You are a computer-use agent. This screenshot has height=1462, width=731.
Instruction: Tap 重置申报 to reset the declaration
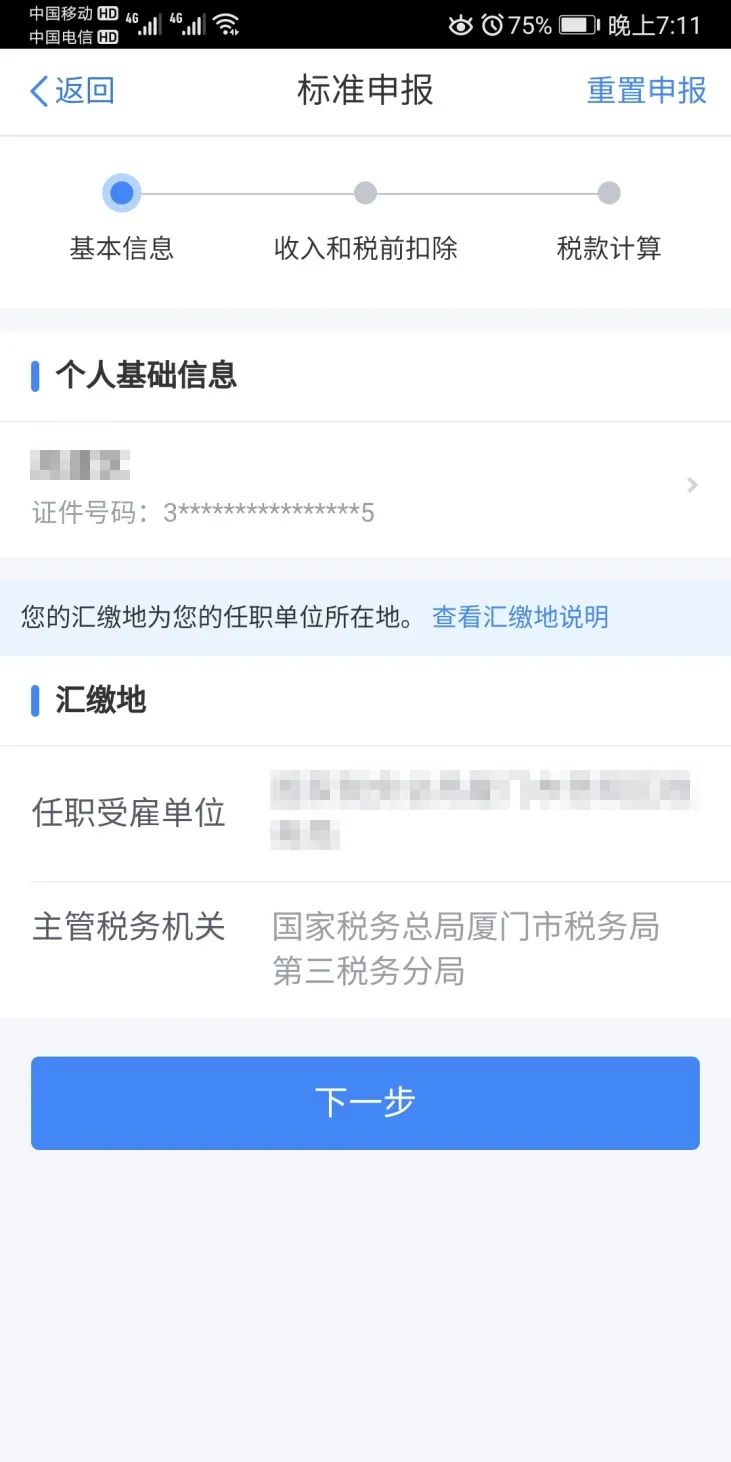click(646, 91)
